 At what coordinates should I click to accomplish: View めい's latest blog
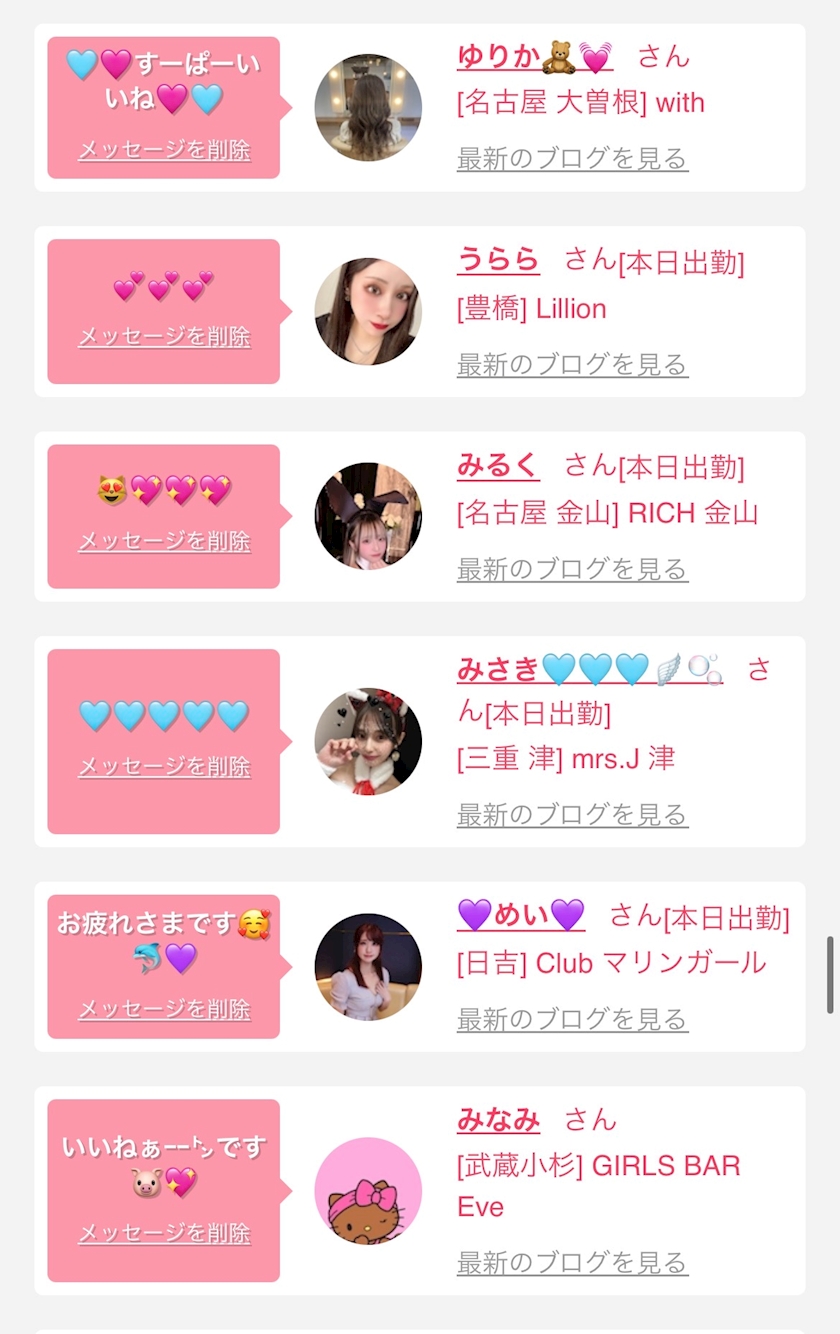[x=572, y=1020]
